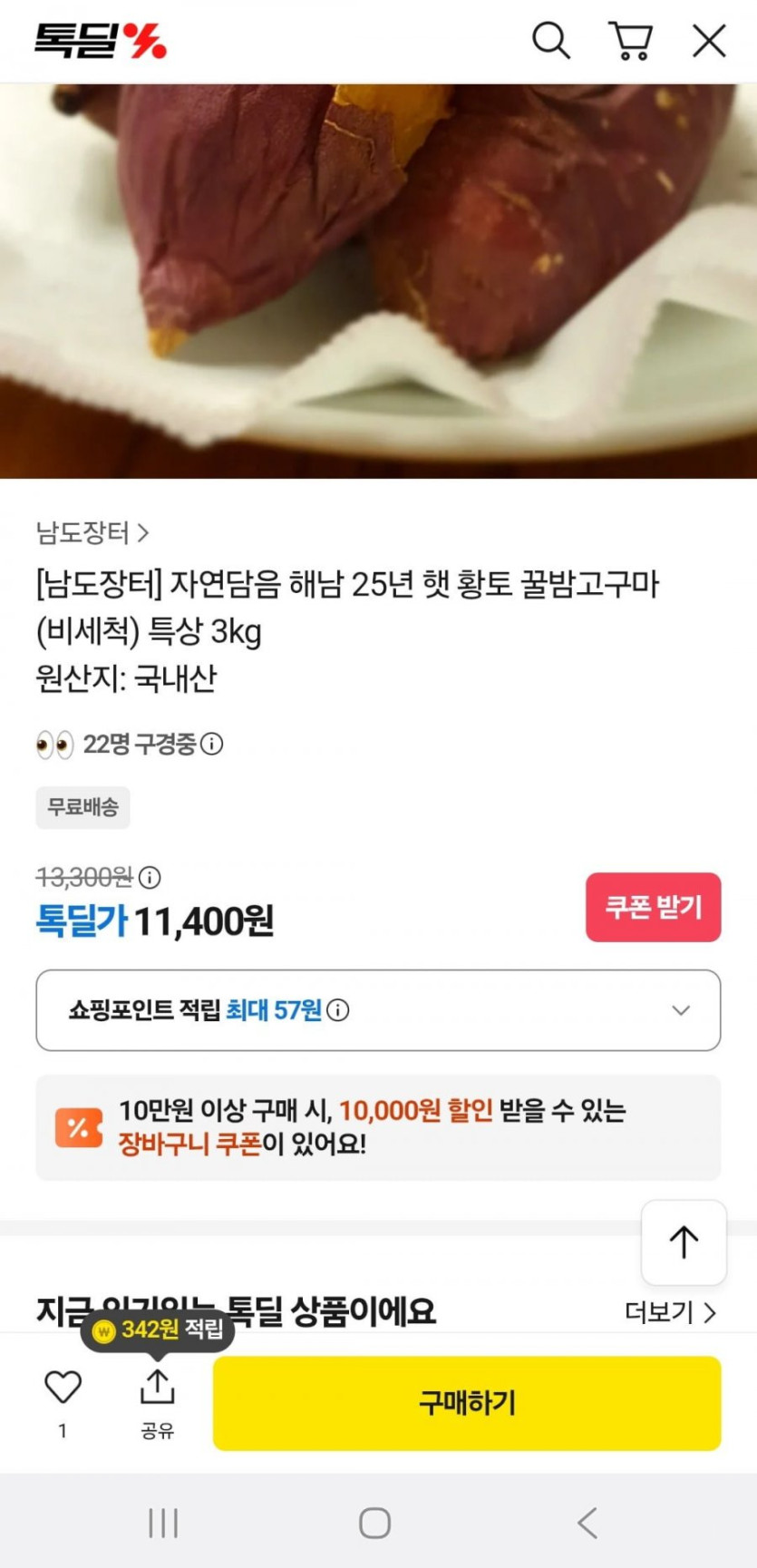Jump back to top with the up arrow button

point(684,1242)
